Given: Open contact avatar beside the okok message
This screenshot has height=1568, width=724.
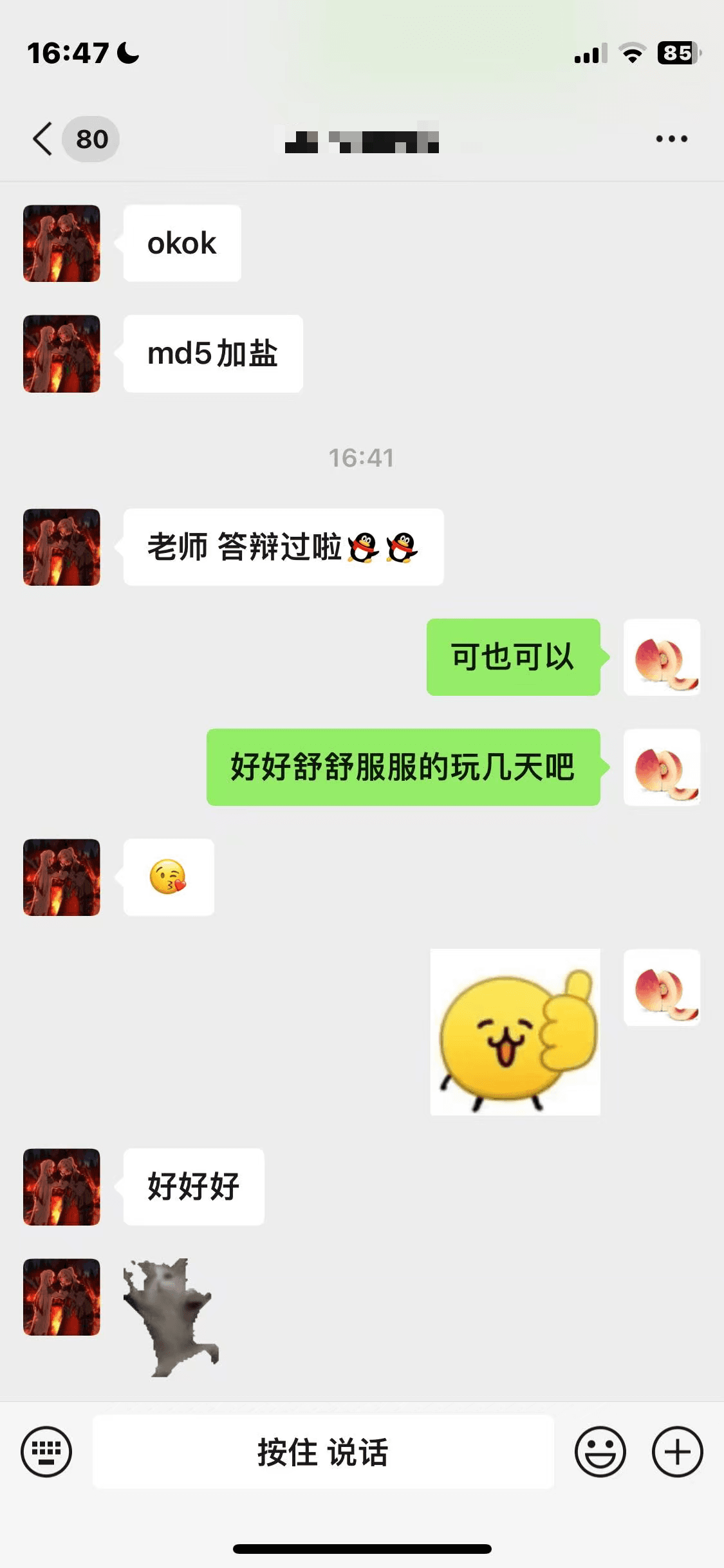Looking at the screenshot, I should click(62, 243).
